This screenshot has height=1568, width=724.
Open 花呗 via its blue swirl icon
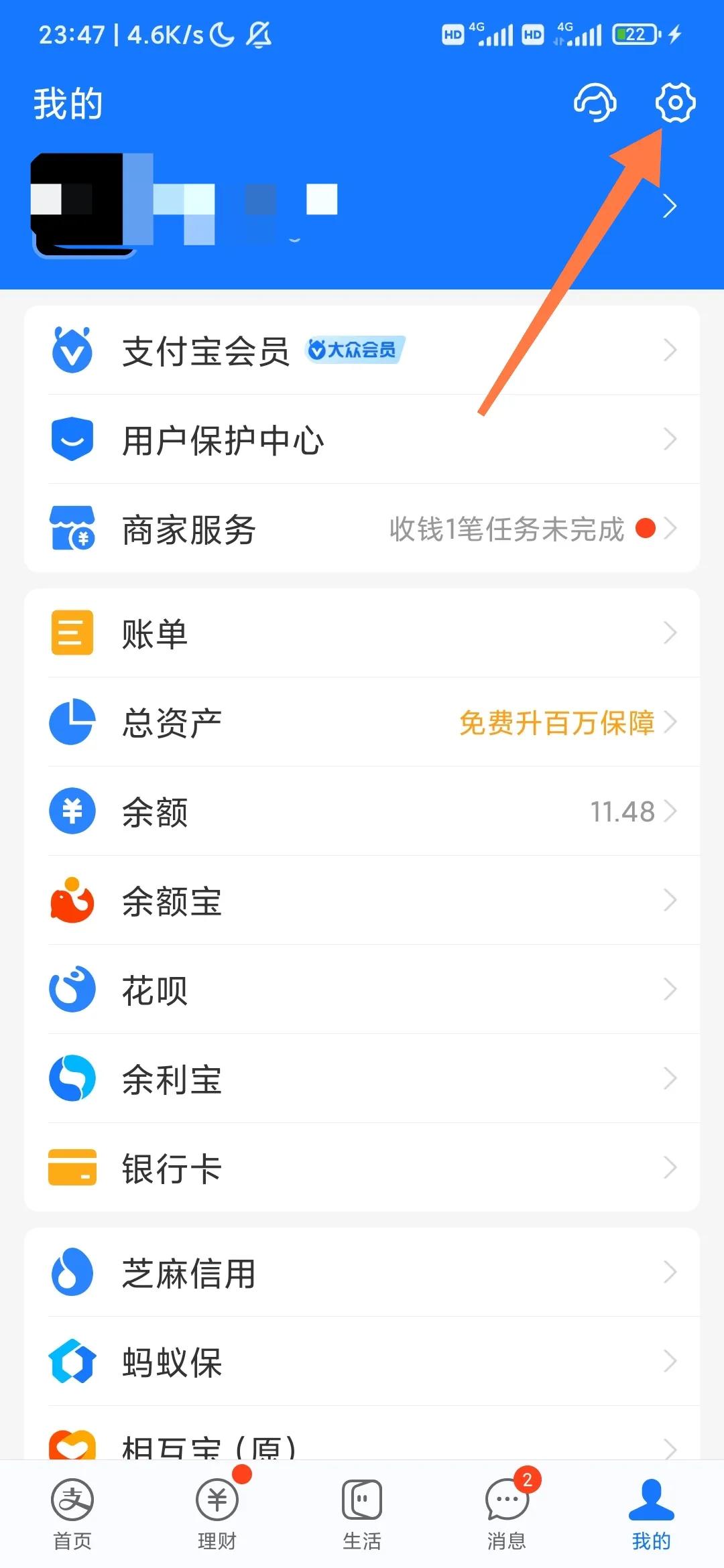(x=72, y=989)
